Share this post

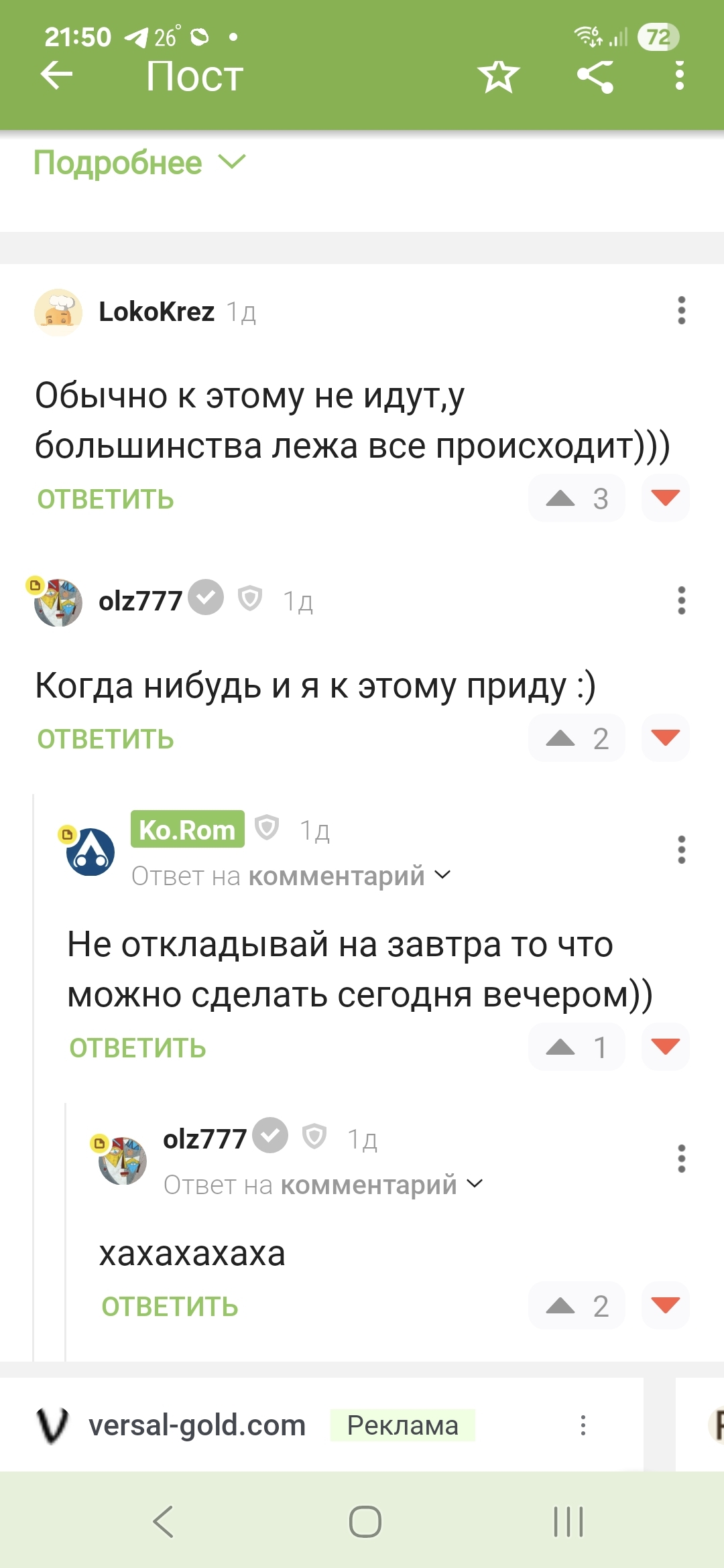[595, 76]
